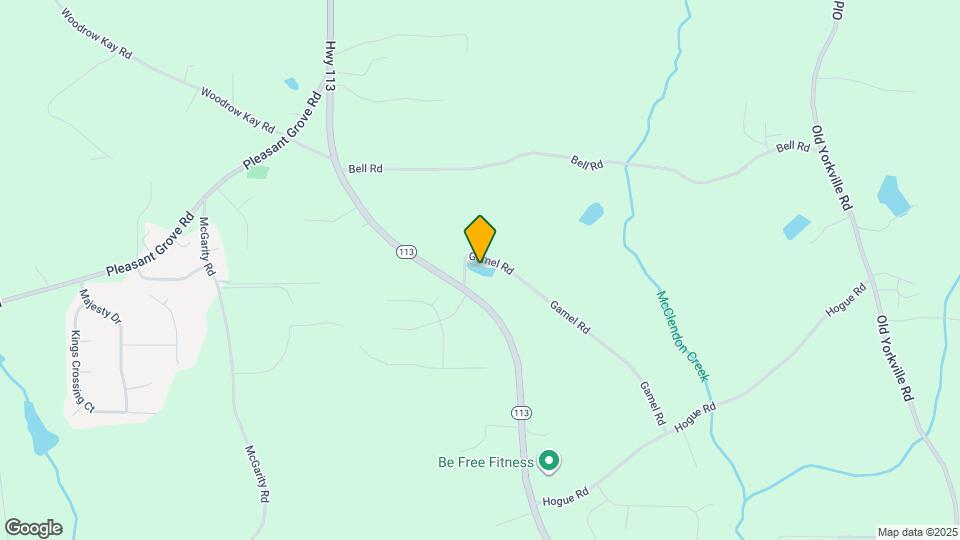The width and height of the screenshot is (960, 540).
Task: Tap the orange location marker on Gamel Rd
Action: (480, 238)
